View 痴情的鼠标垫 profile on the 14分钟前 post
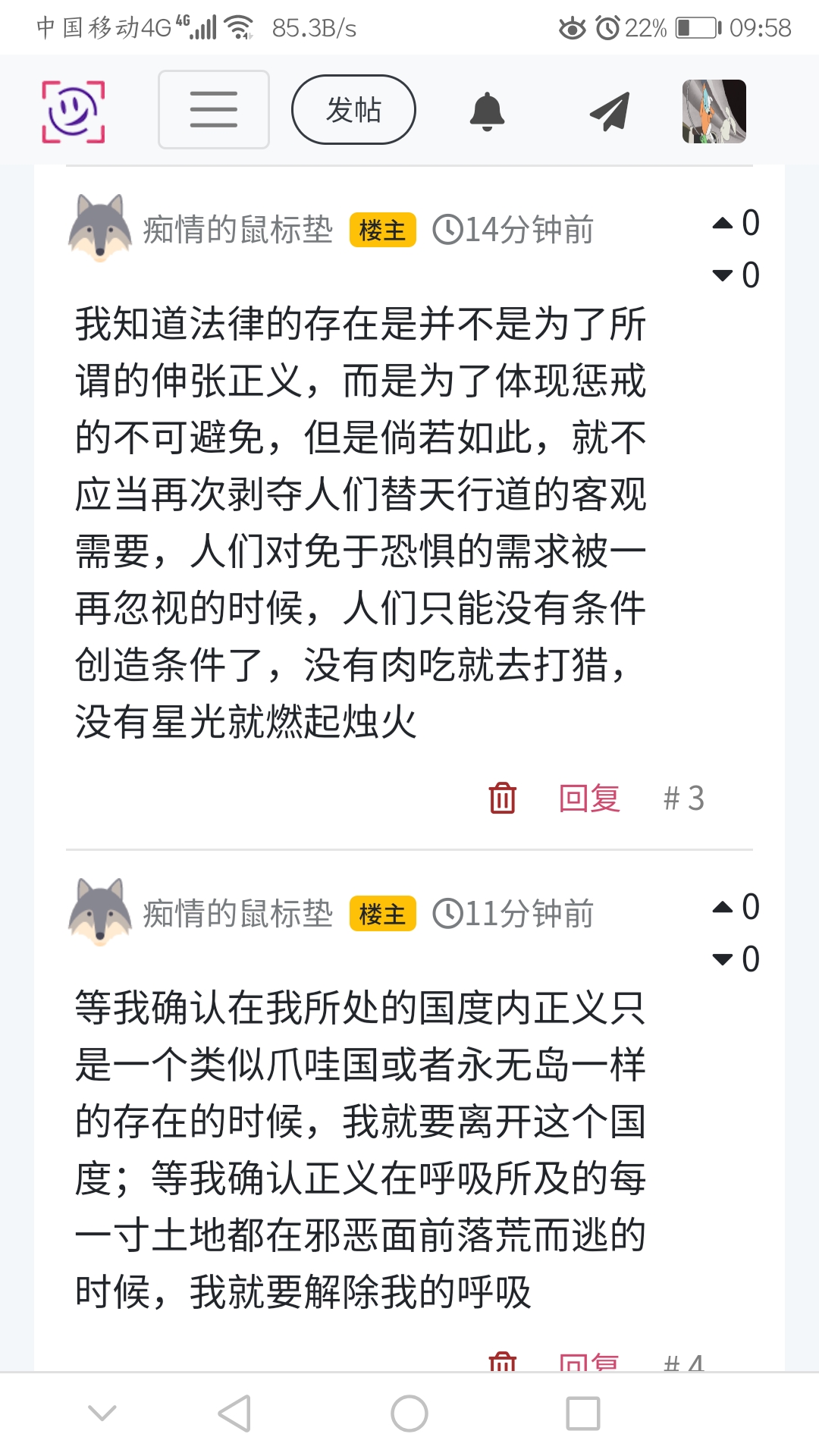This screenshot has width=819, height=1456. (237, 230)
